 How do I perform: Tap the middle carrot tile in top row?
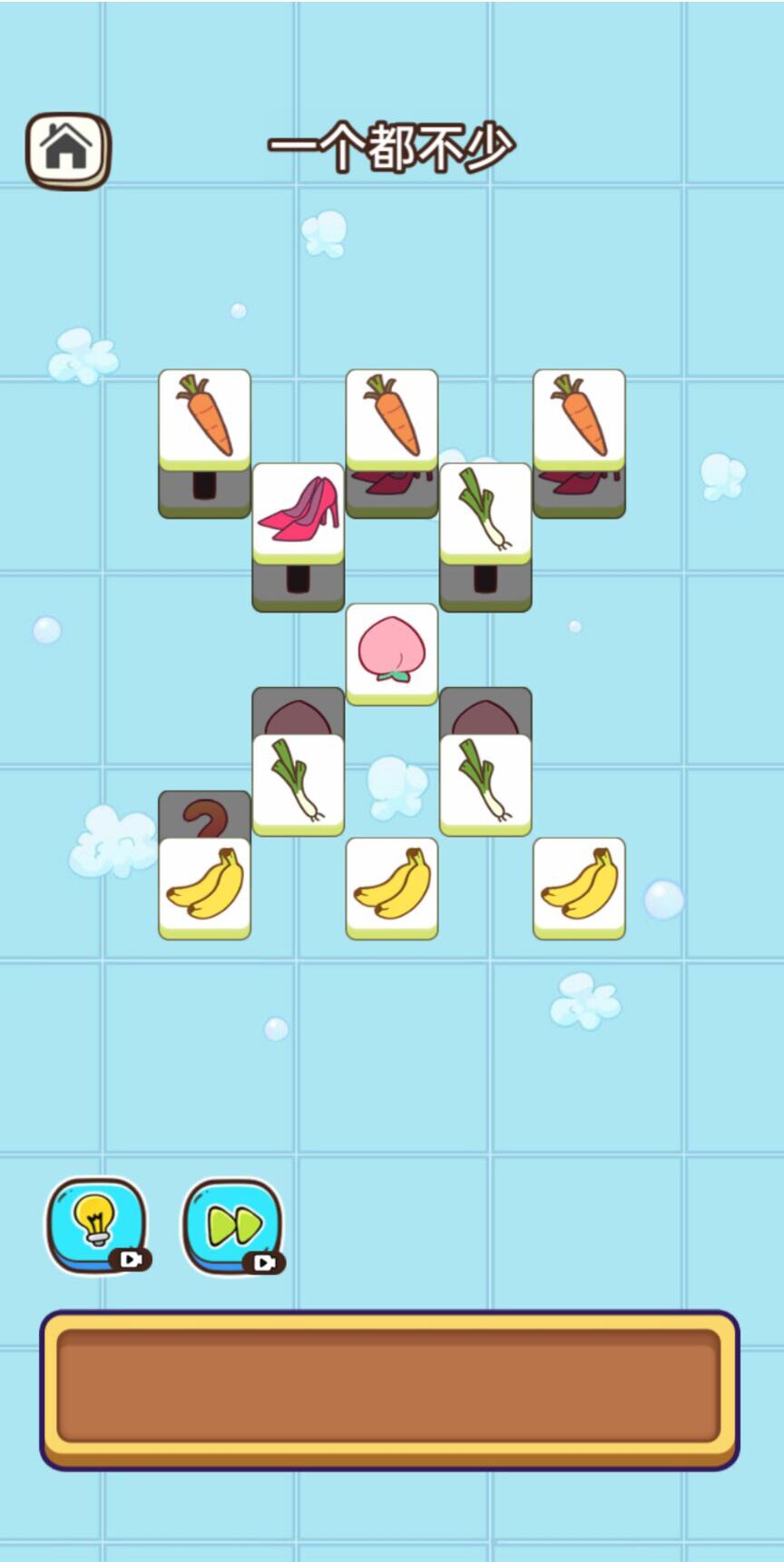[390, 418]
